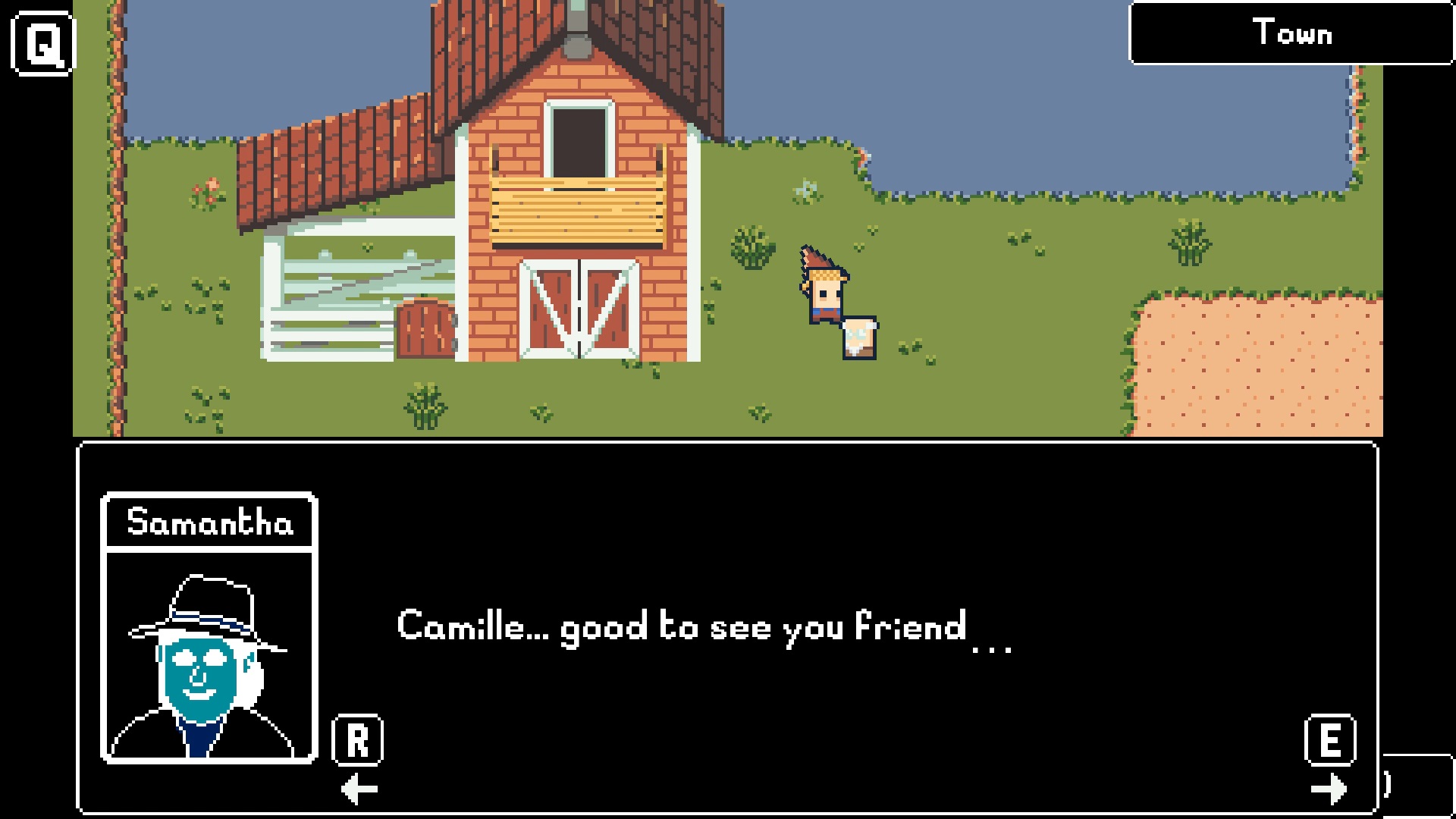The width and height of the screenshot is (1456, 819).
Task: Tap the Q button in the top corner
Action: tap(43, 43)
